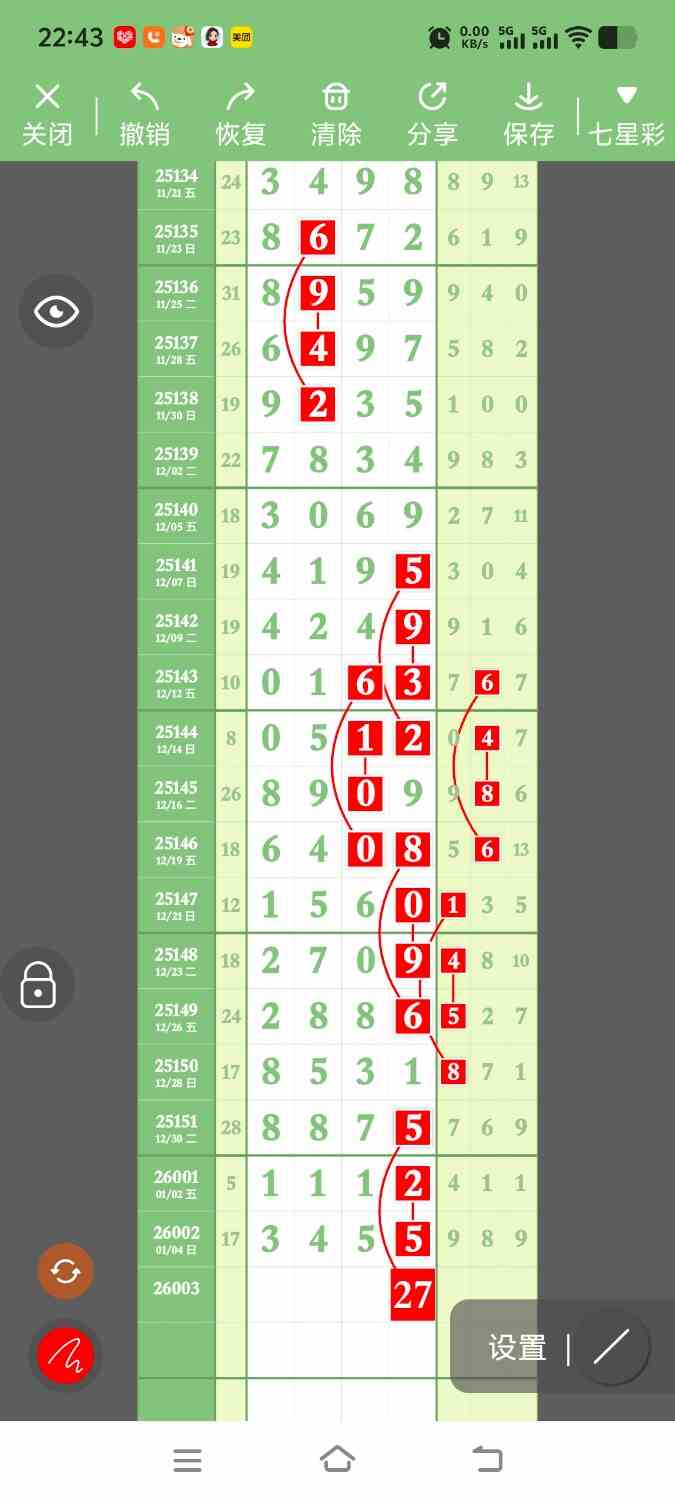Redo the change using 恢复
The height and width of the screenshot is (1500, 675).
point(240,115)
